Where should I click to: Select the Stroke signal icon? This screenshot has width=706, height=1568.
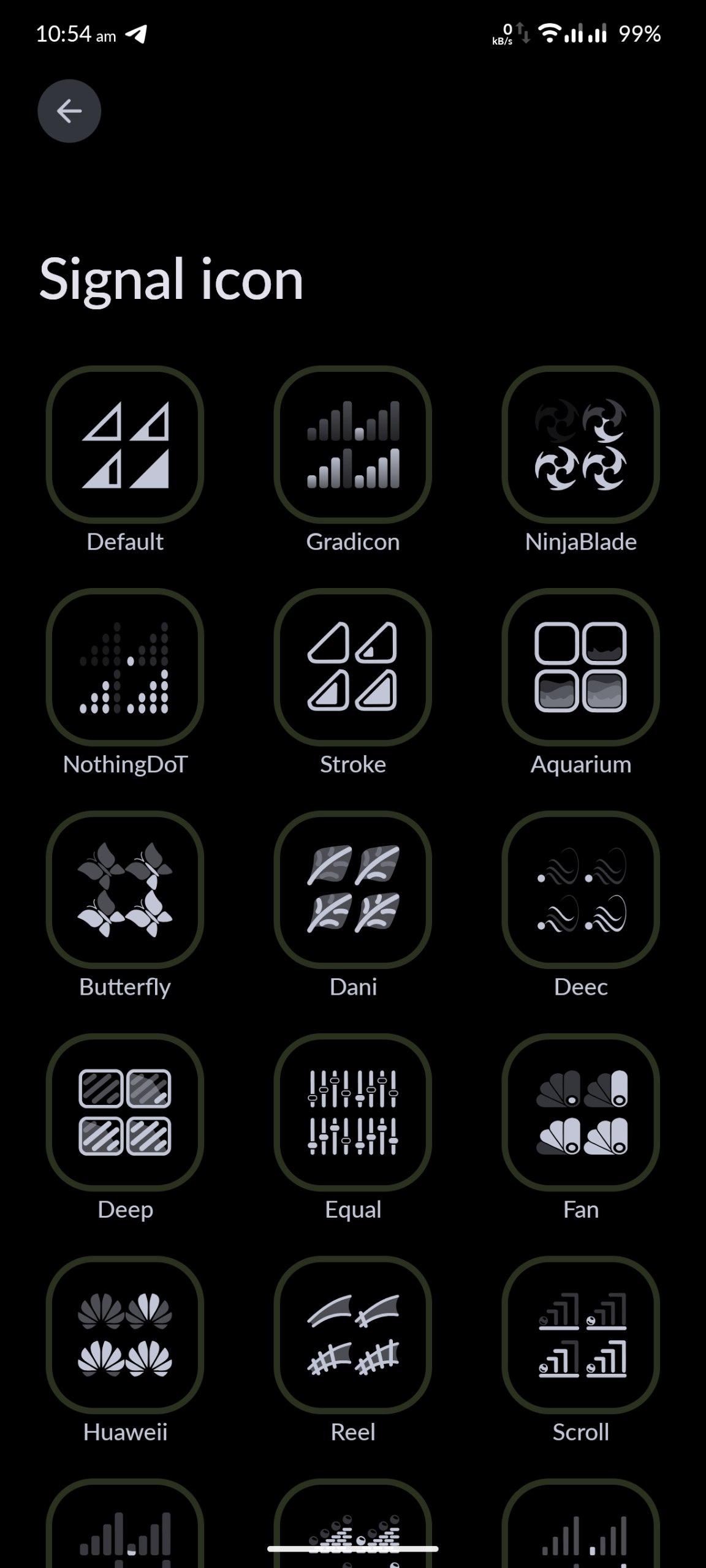point(353,667)
